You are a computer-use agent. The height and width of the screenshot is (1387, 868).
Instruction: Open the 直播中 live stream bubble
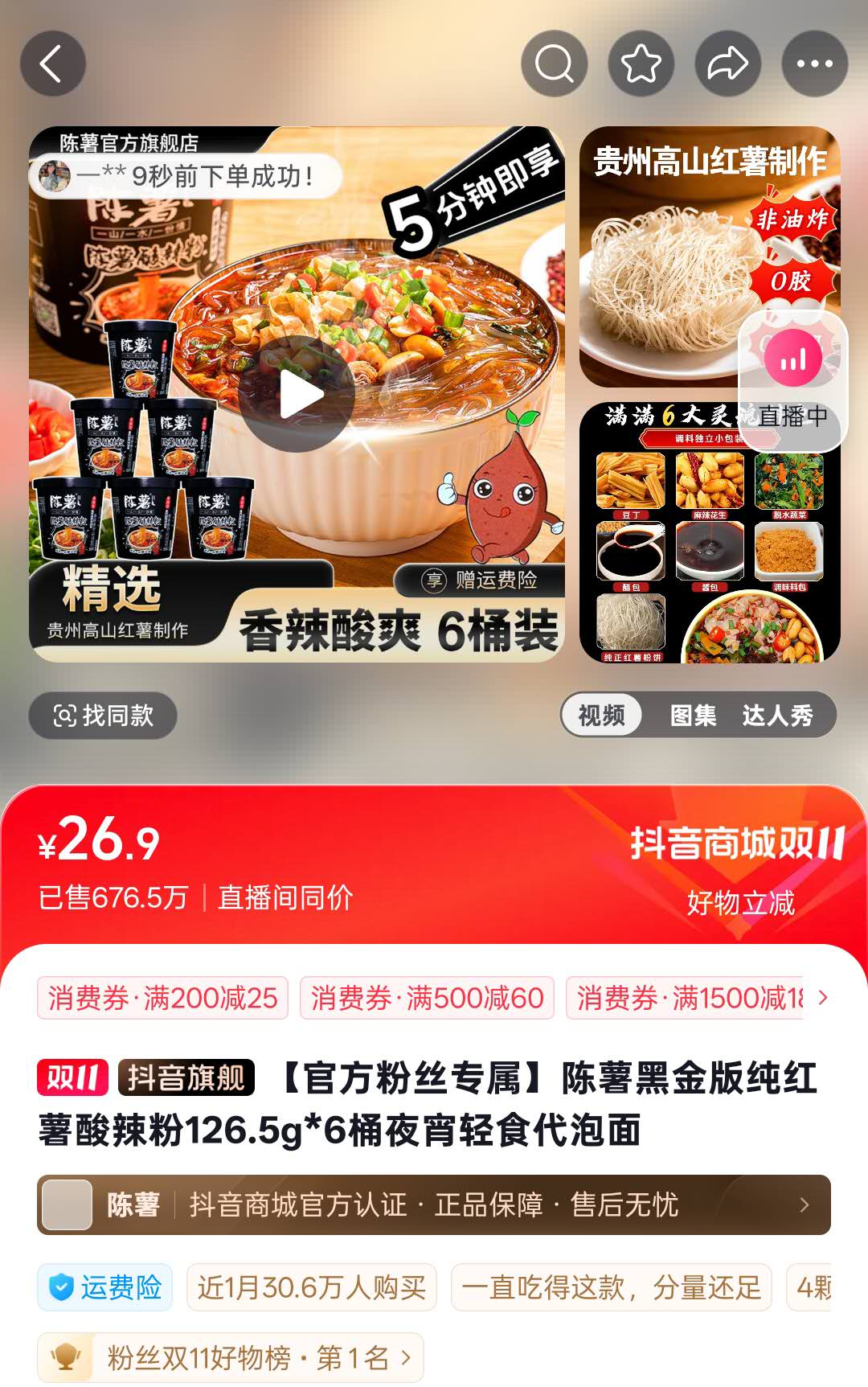pyautogui.click(x=792, y=380)
